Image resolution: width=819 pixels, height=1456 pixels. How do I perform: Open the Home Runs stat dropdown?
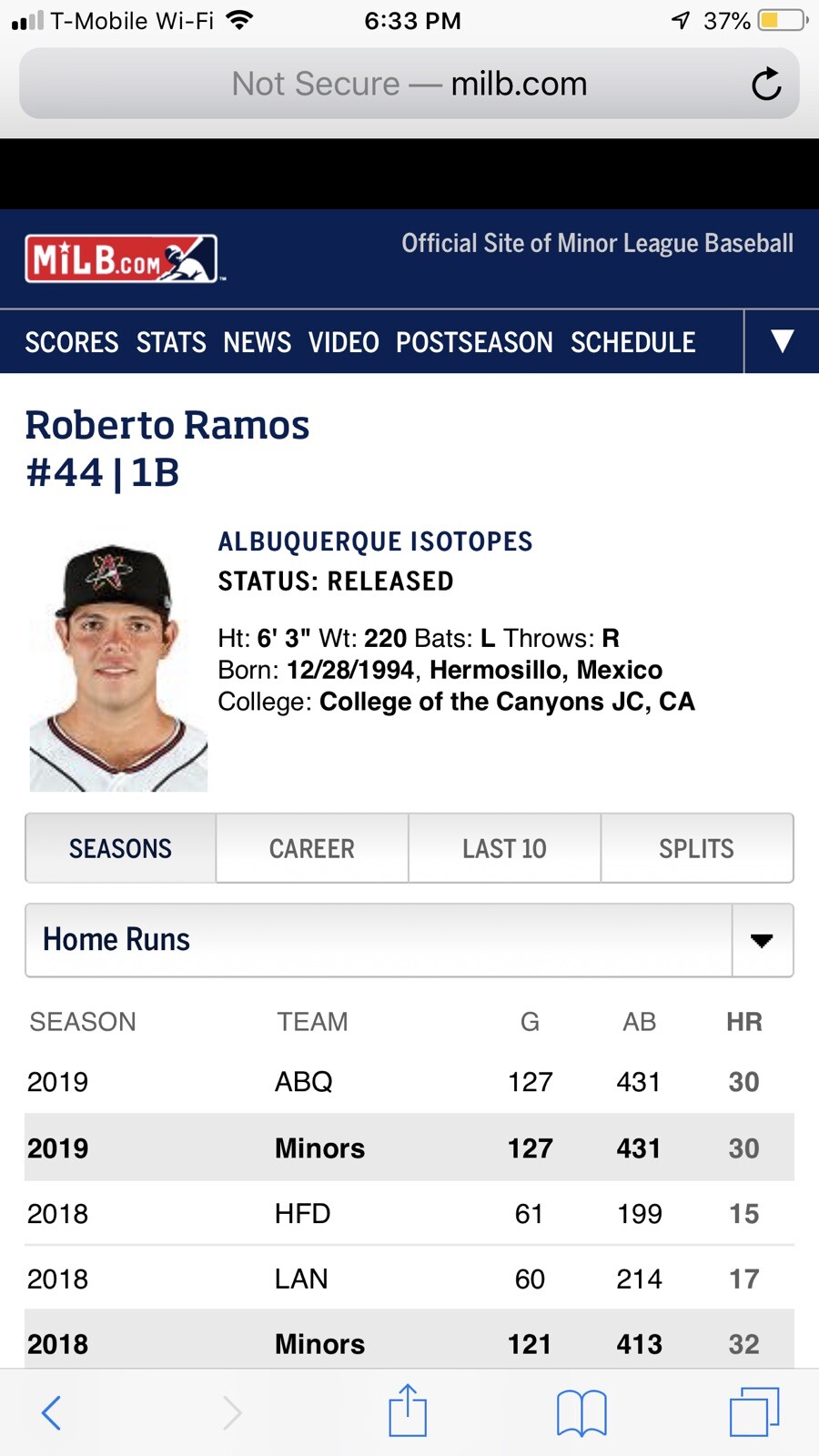(409, 940)
